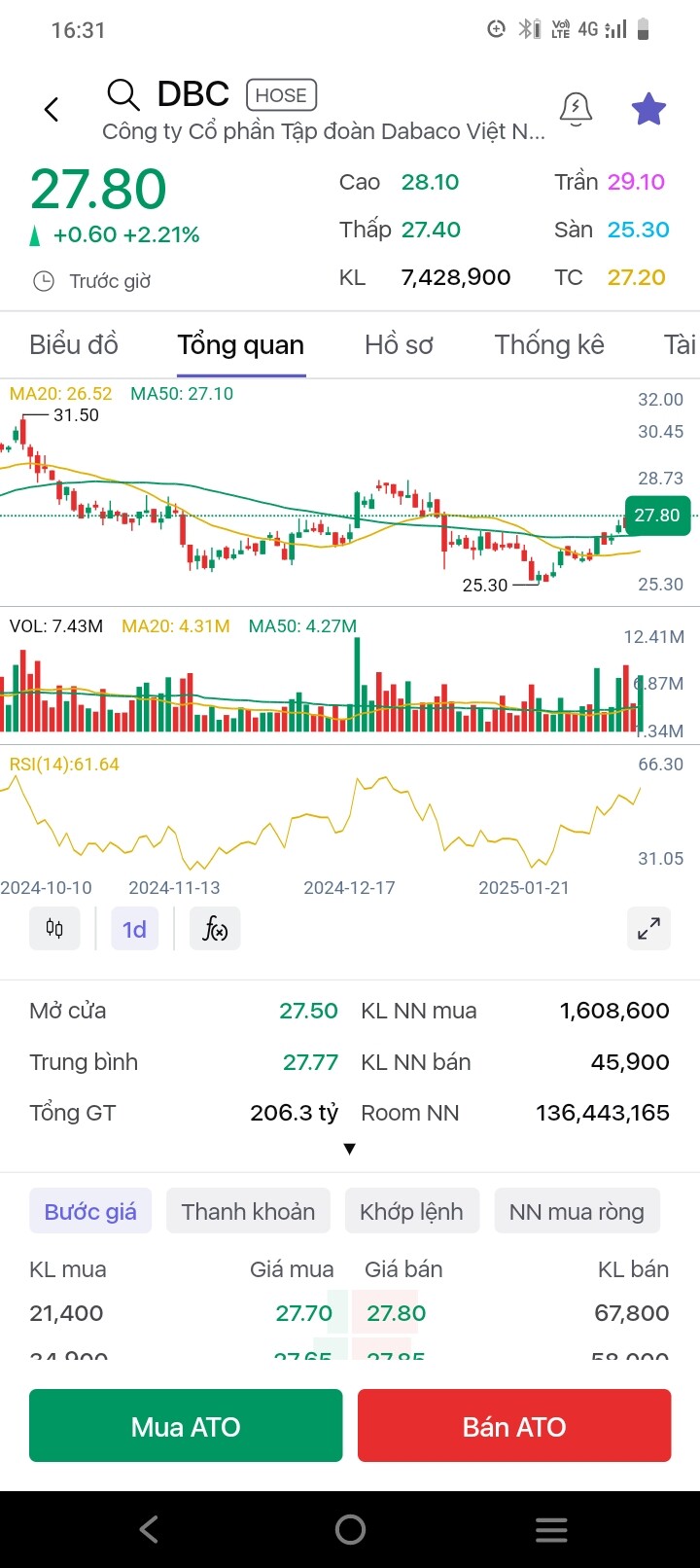Viewport: 700px width, 1568px height.
Task: Show the Khớp lệnh view
Action: (411, 1212)
